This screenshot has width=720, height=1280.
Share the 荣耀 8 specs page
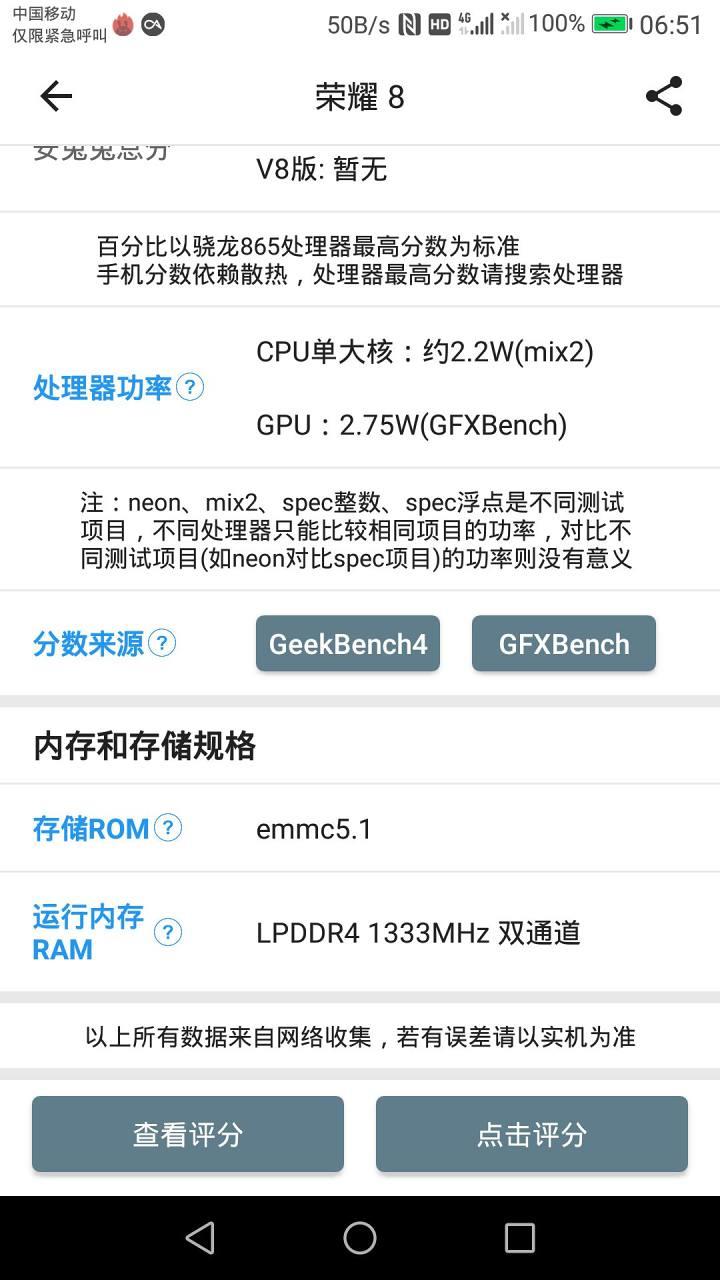(x=663, y=96)
